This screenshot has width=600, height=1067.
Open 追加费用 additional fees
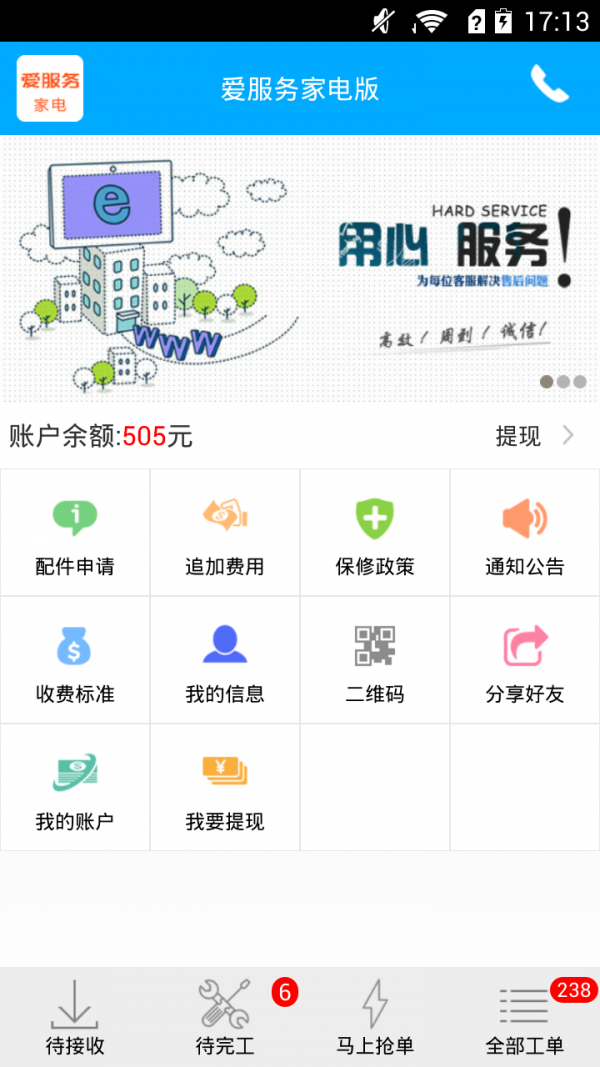[225, 534]
